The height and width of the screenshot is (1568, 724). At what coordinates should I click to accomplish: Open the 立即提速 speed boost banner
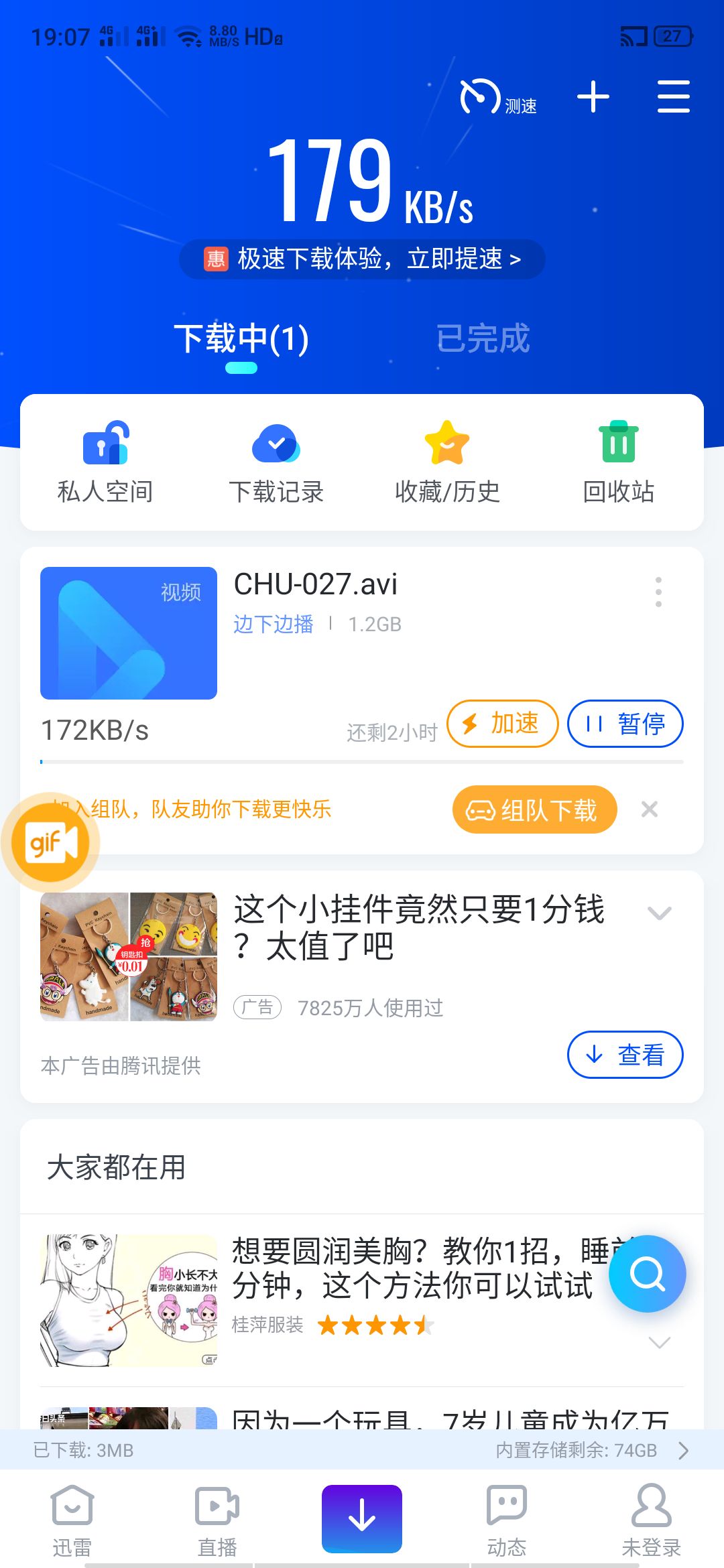click(x=362, y=258)
